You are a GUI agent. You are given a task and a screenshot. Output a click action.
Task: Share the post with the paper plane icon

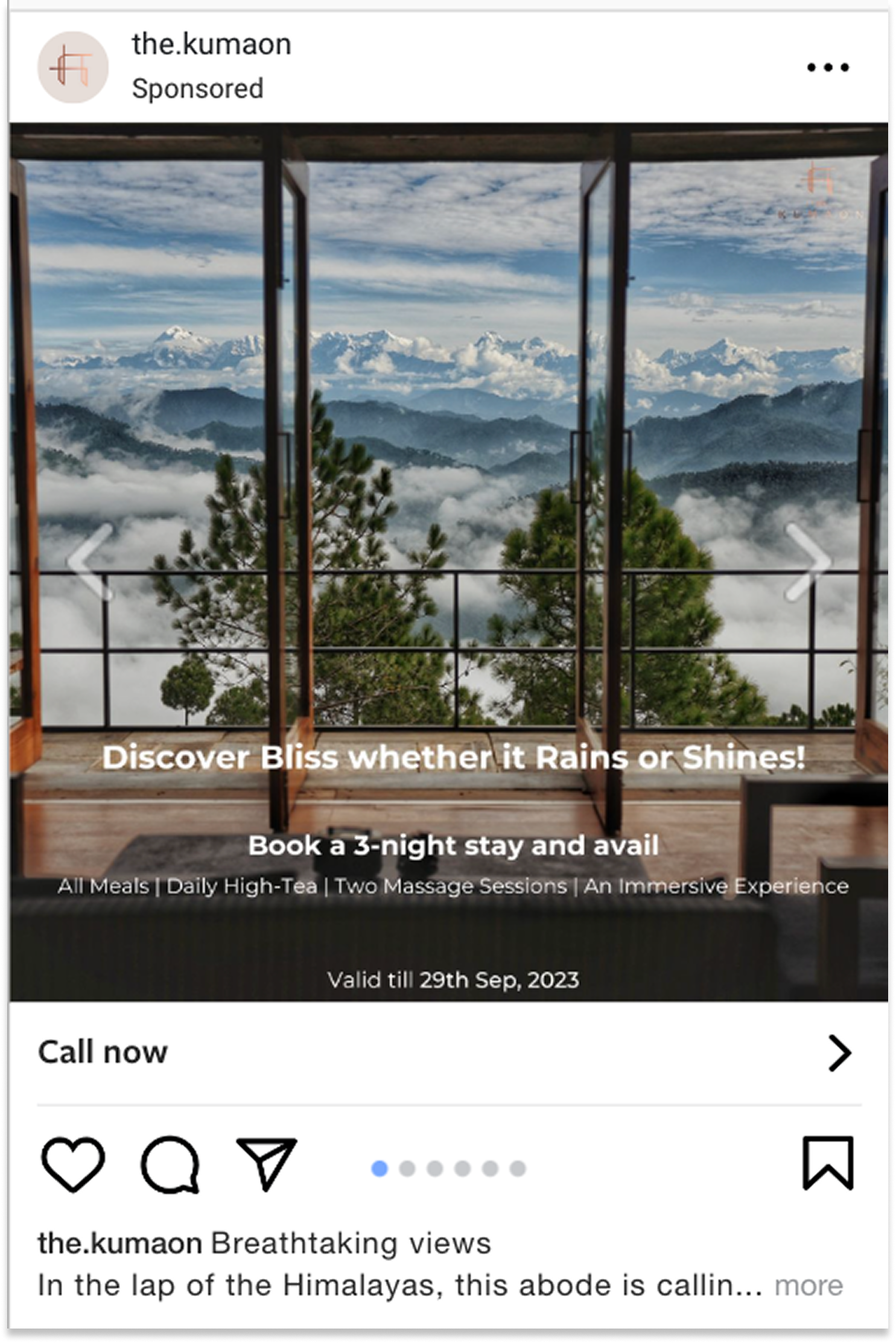point(266,1164)
